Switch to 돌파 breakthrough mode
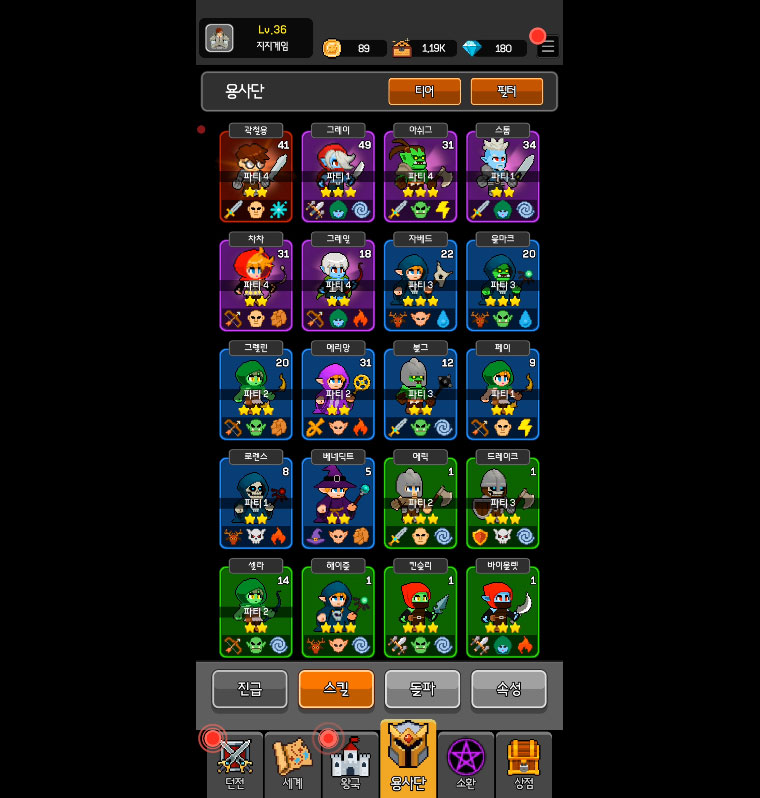The width and height of the screenshot is (760, 798). (x=422, y=689)
